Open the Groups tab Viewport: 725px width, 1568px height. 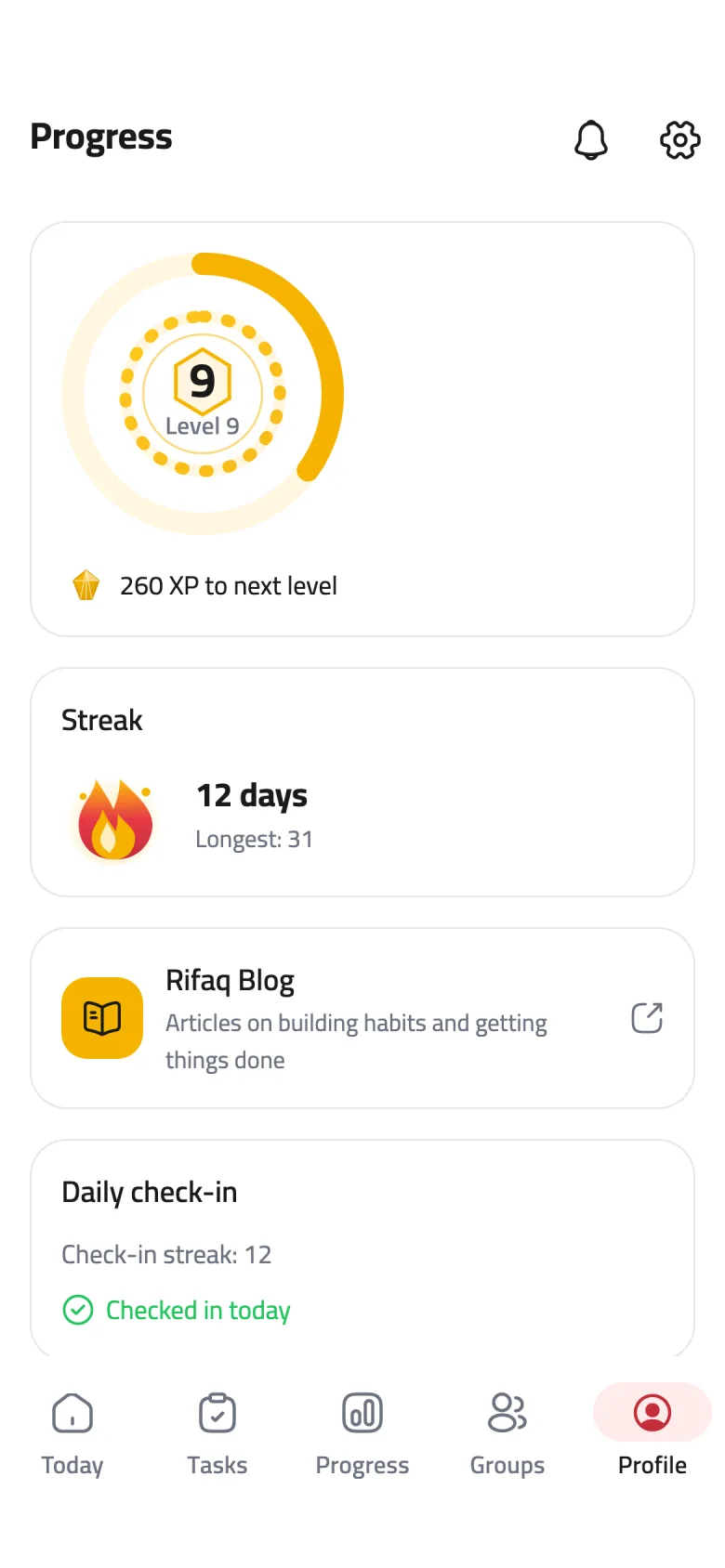pos(507,1434)
